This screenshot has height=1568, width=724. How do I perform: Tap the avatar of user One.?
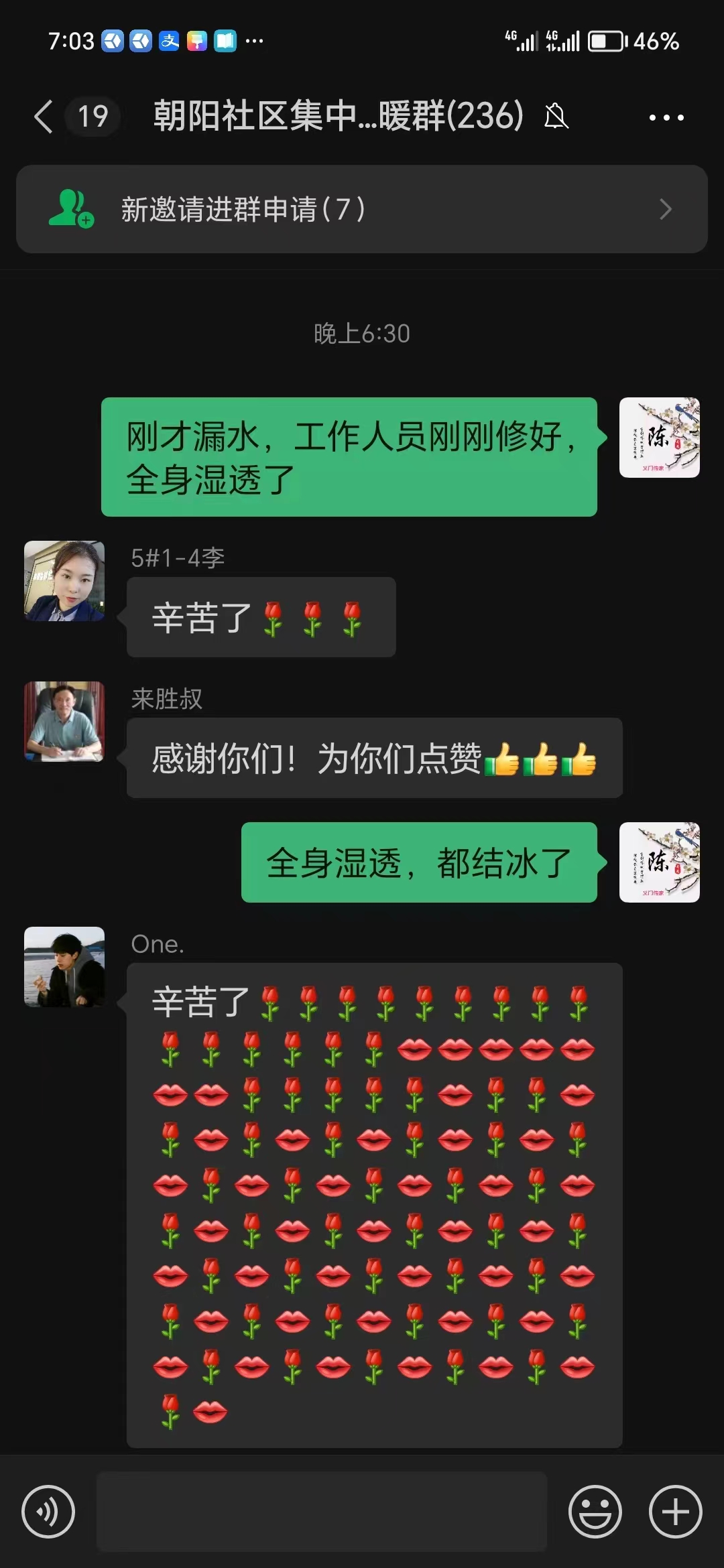(64, 967)
